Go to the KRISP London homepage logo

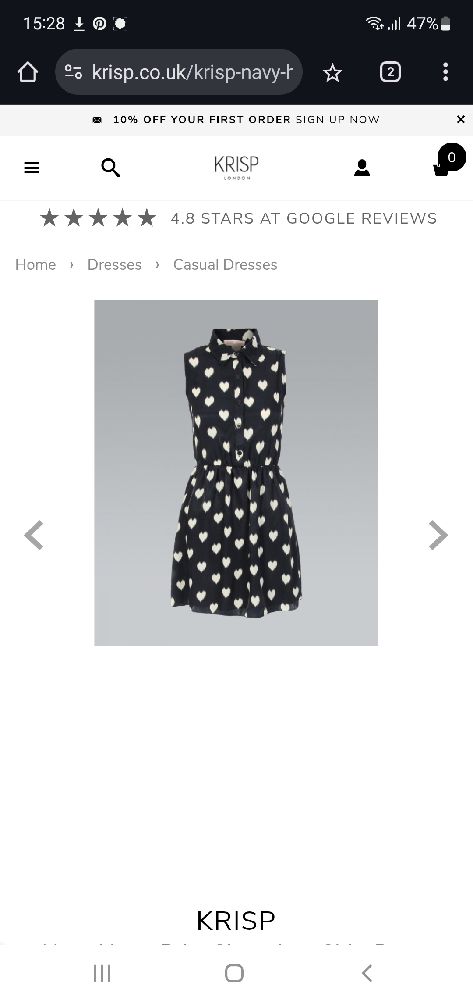pyautogui.click(x=236, y=167)
